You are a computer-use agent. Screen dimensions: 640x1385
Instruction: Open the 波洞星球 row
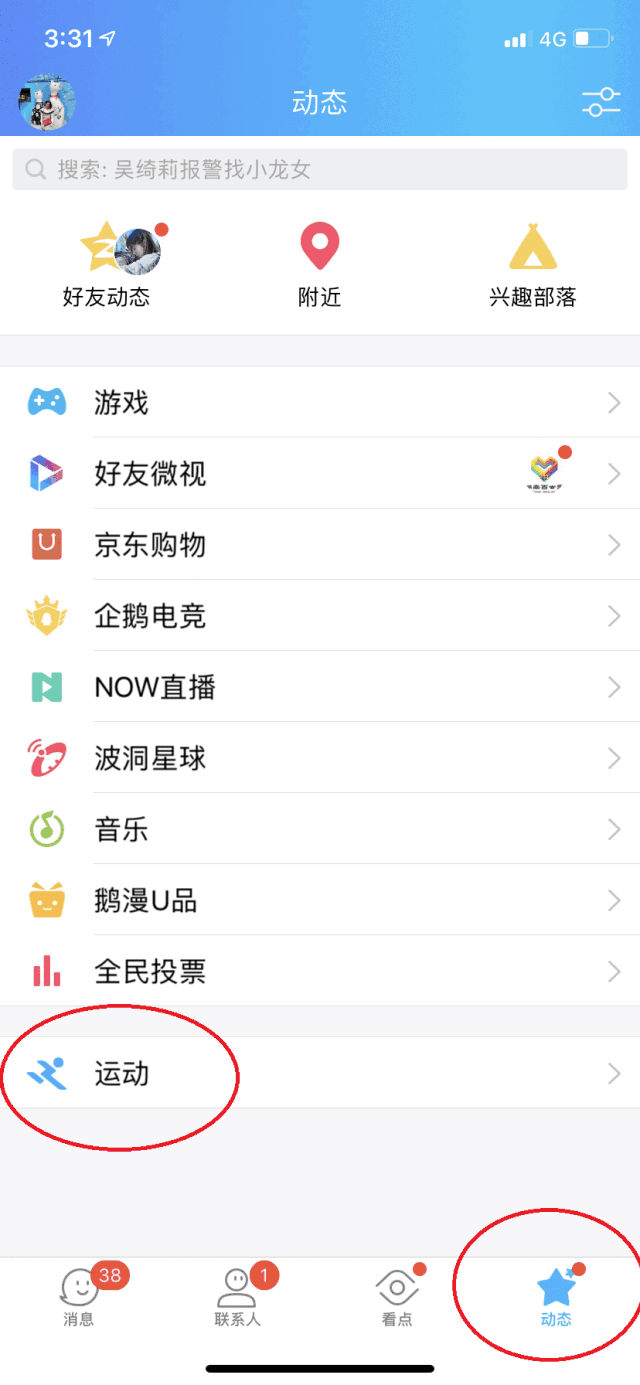(x=320, y=758)
